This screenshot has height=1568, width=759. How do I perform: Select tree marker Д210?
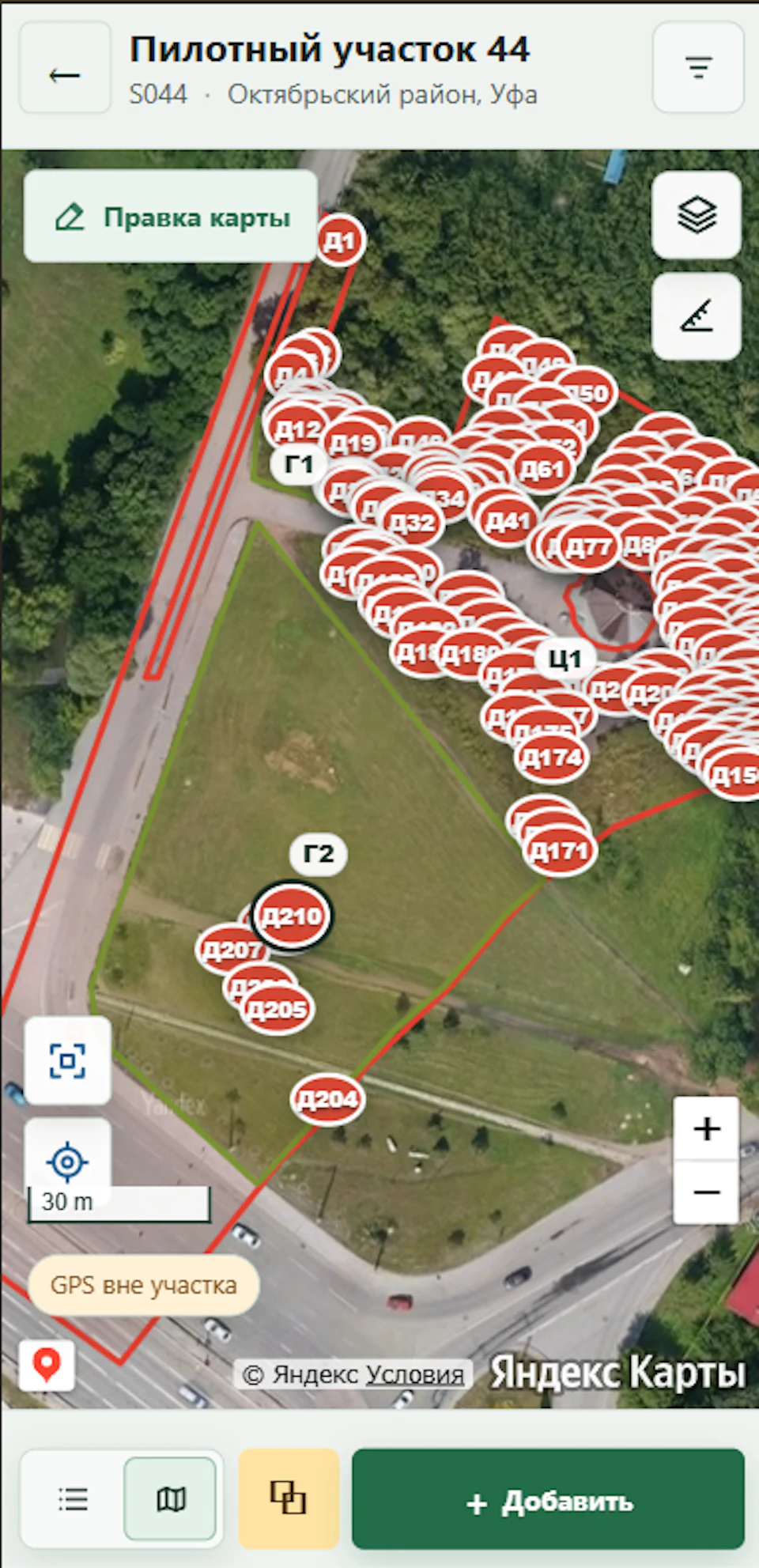(x=292, y=916)
